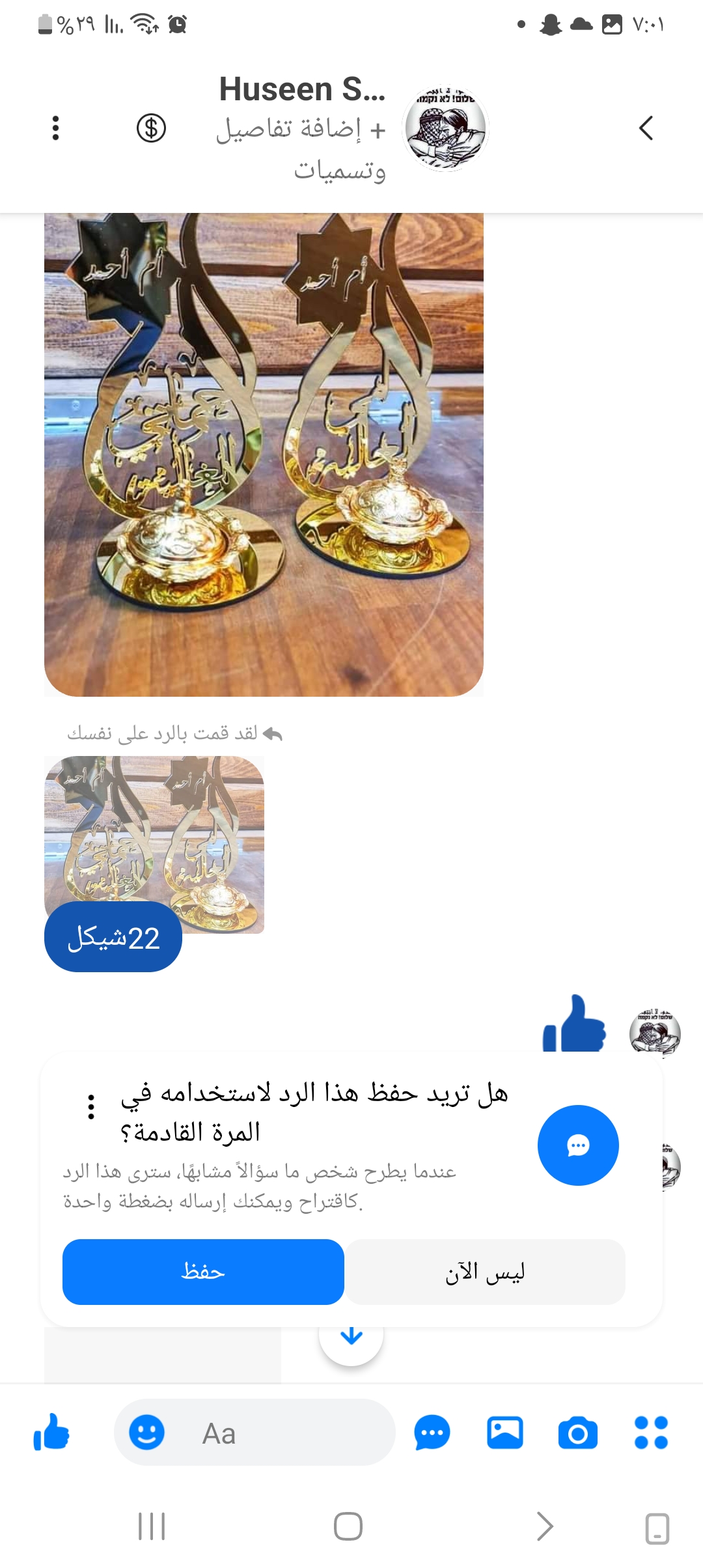The width and height of the screenshot is (703, 1568).
Task: Open Huseen's profile picture
Action: [445, 128]
